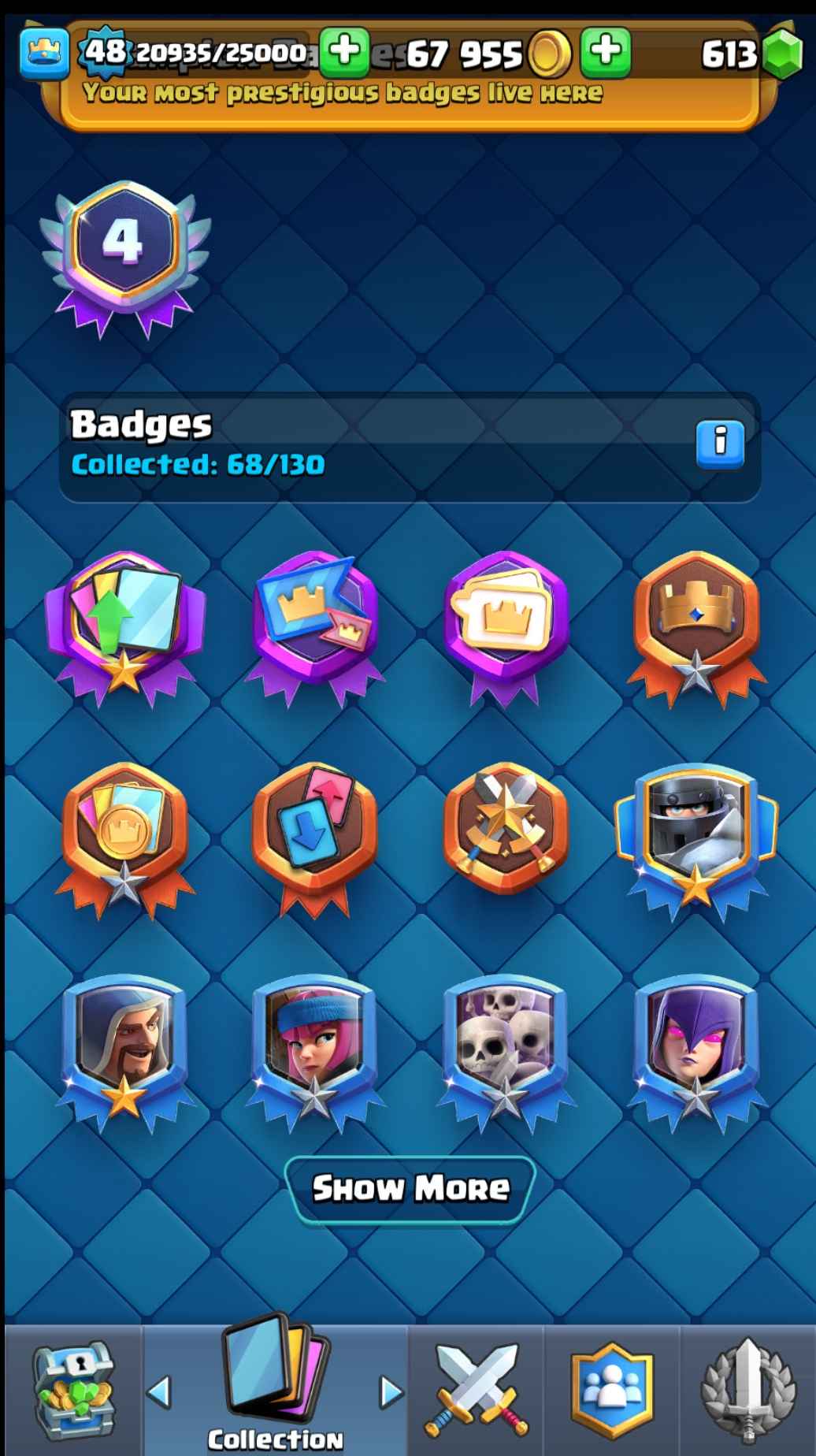Open the Clan social tab
The height and width of the screenshot is (1456, 816).
point(612,1391)
